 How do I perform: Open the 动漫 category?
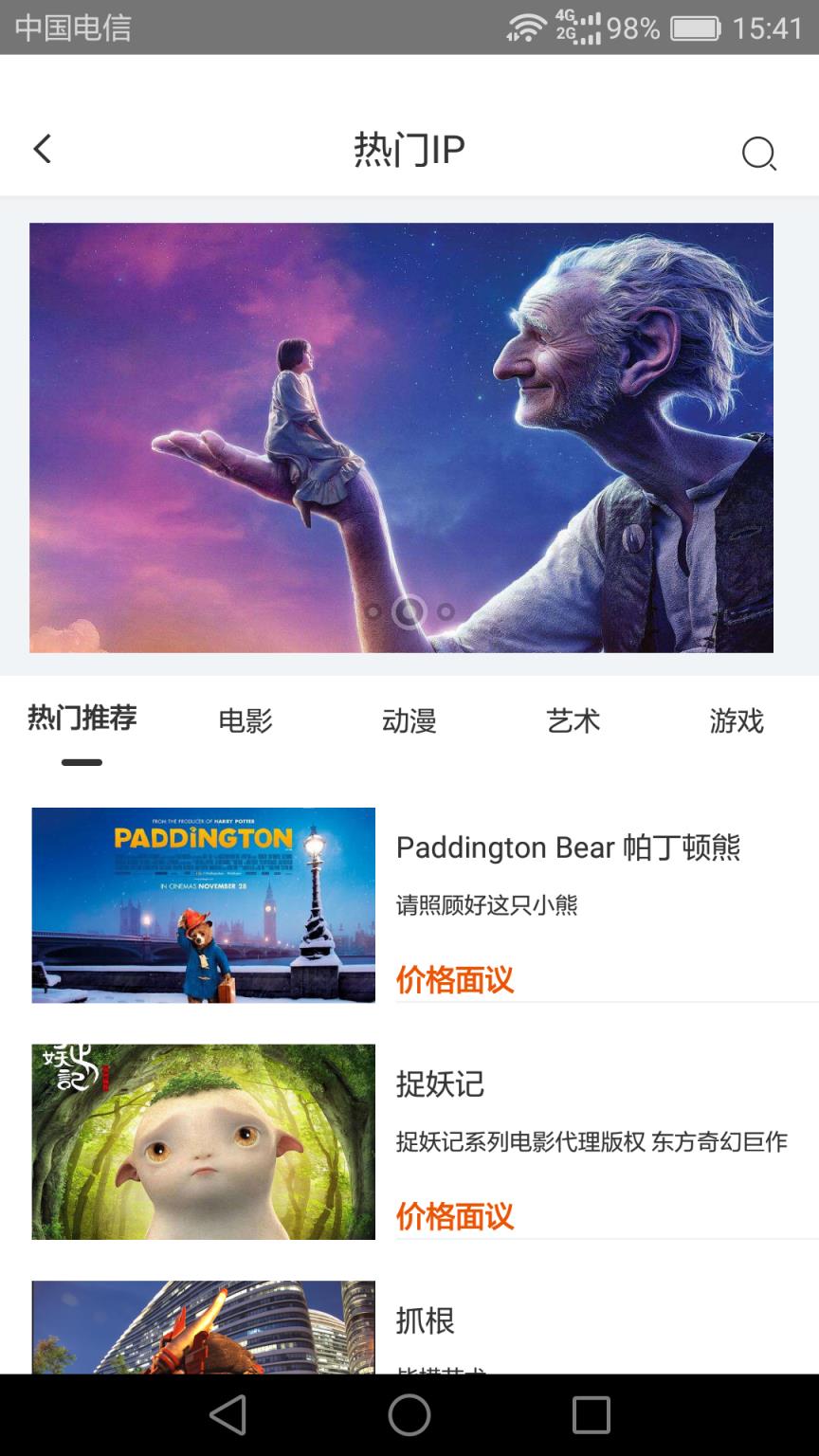409,721
